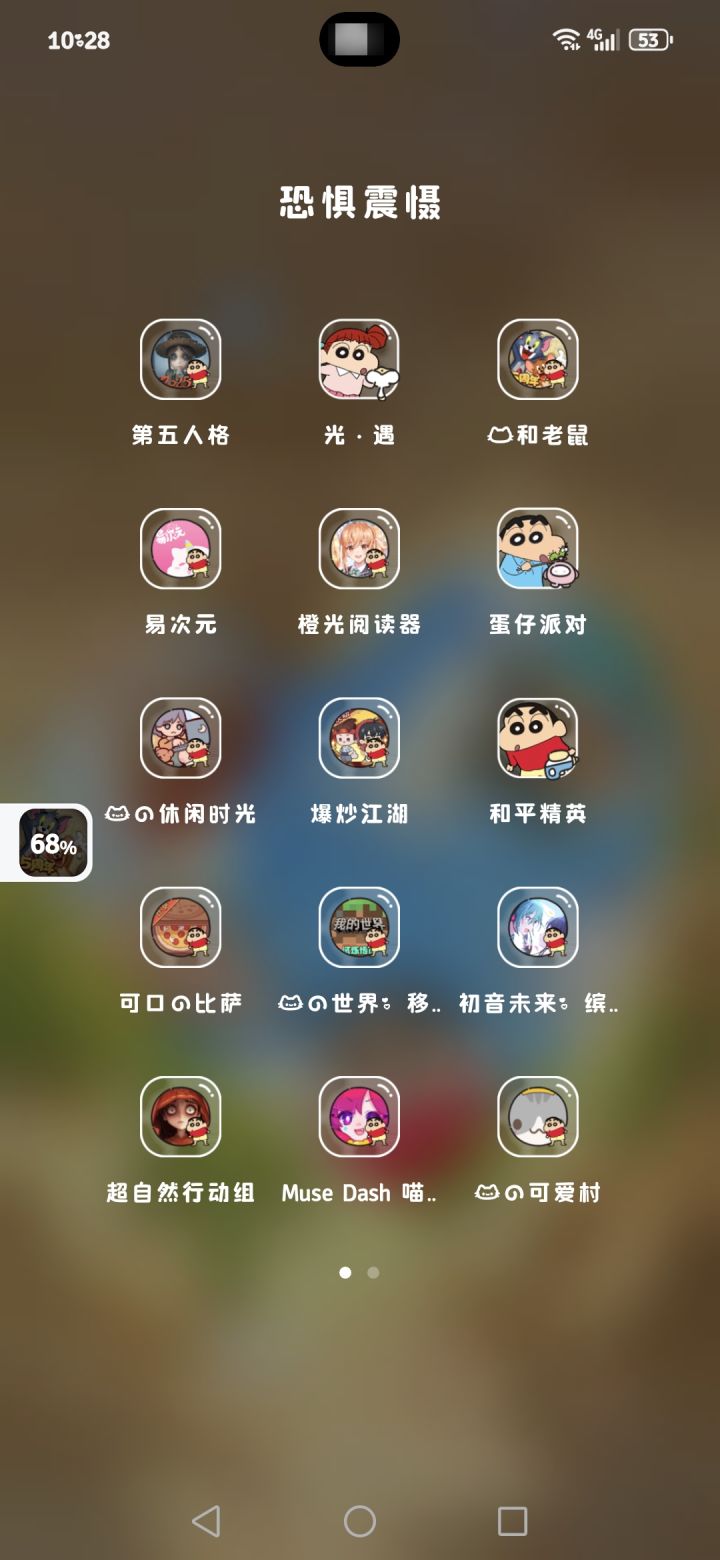Screen dimensions: 720x1560
Task: Open the 易次元 app
Action: point(181,548)
